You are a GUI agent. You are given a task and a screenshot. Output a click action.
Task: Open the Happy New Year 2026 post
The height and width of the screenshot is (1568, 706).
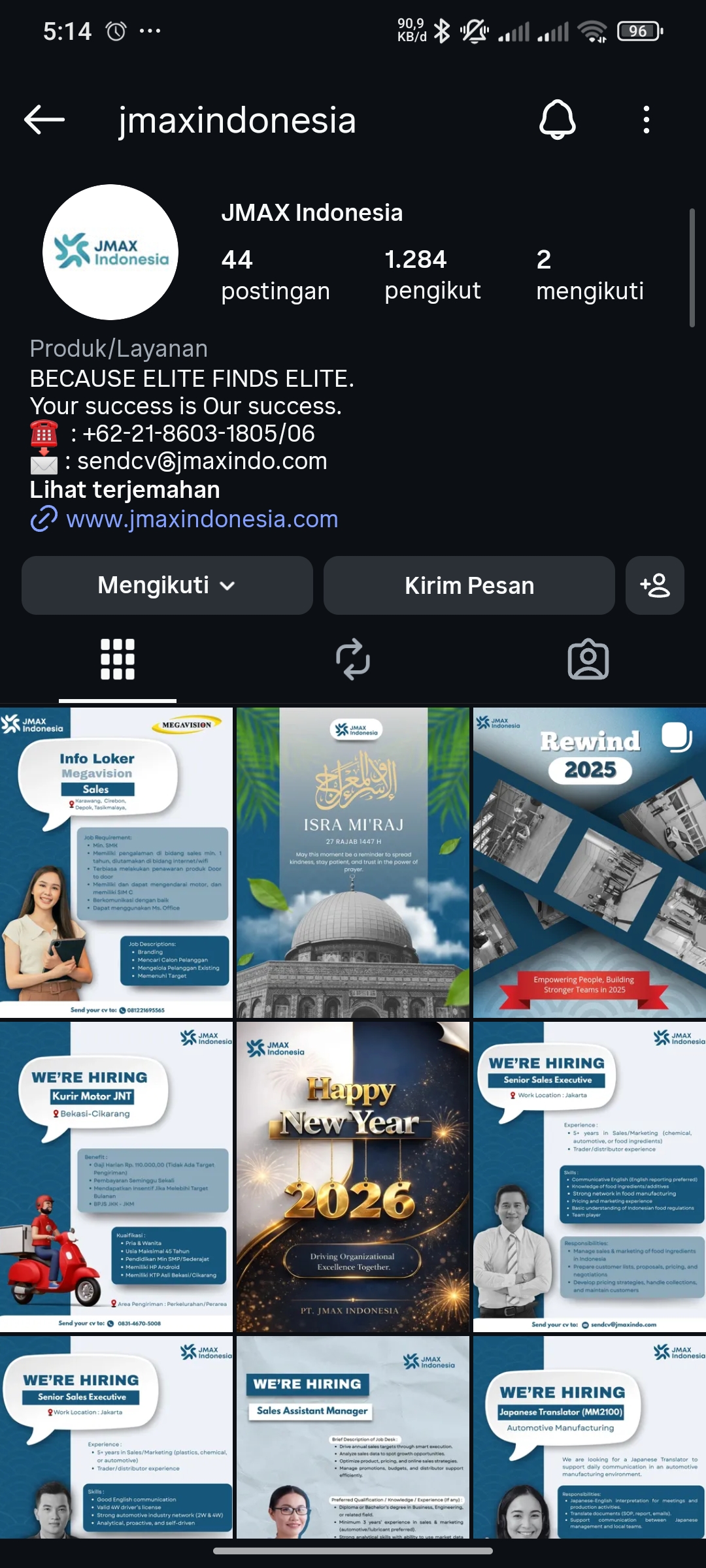pos(353,1177)
